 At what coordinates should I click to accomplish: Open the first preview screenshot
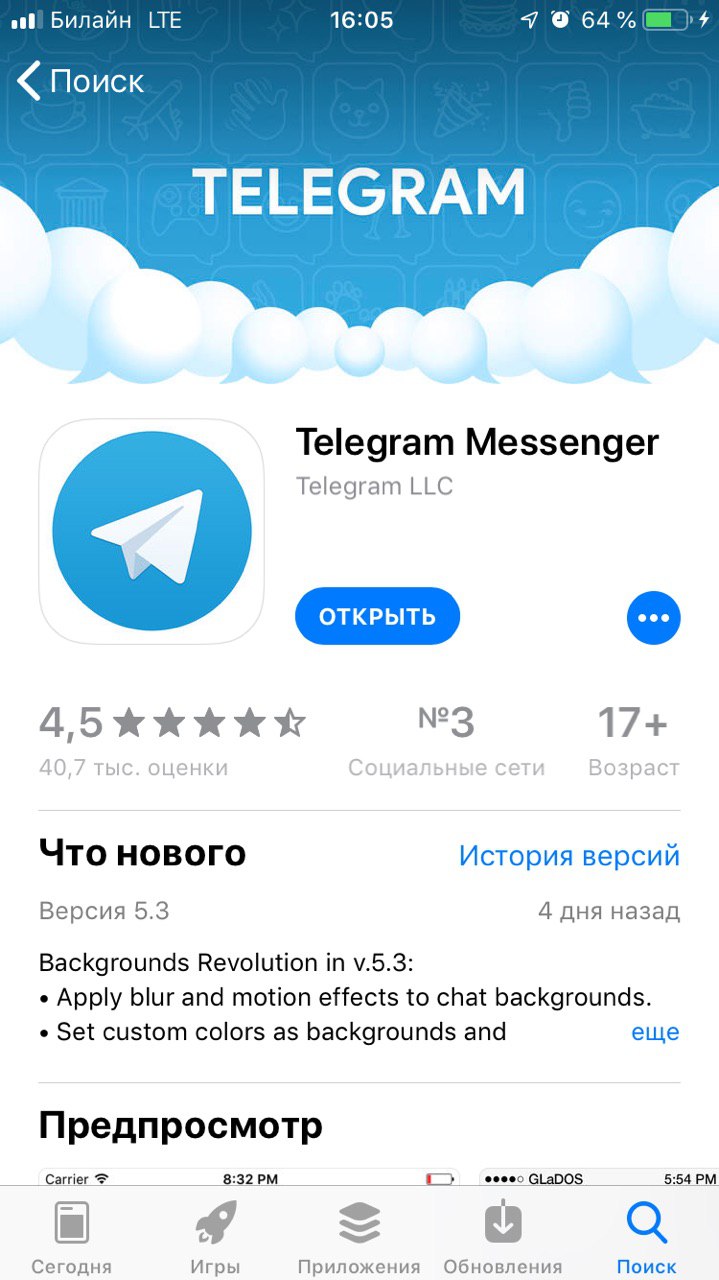[x=248, y=1178]
